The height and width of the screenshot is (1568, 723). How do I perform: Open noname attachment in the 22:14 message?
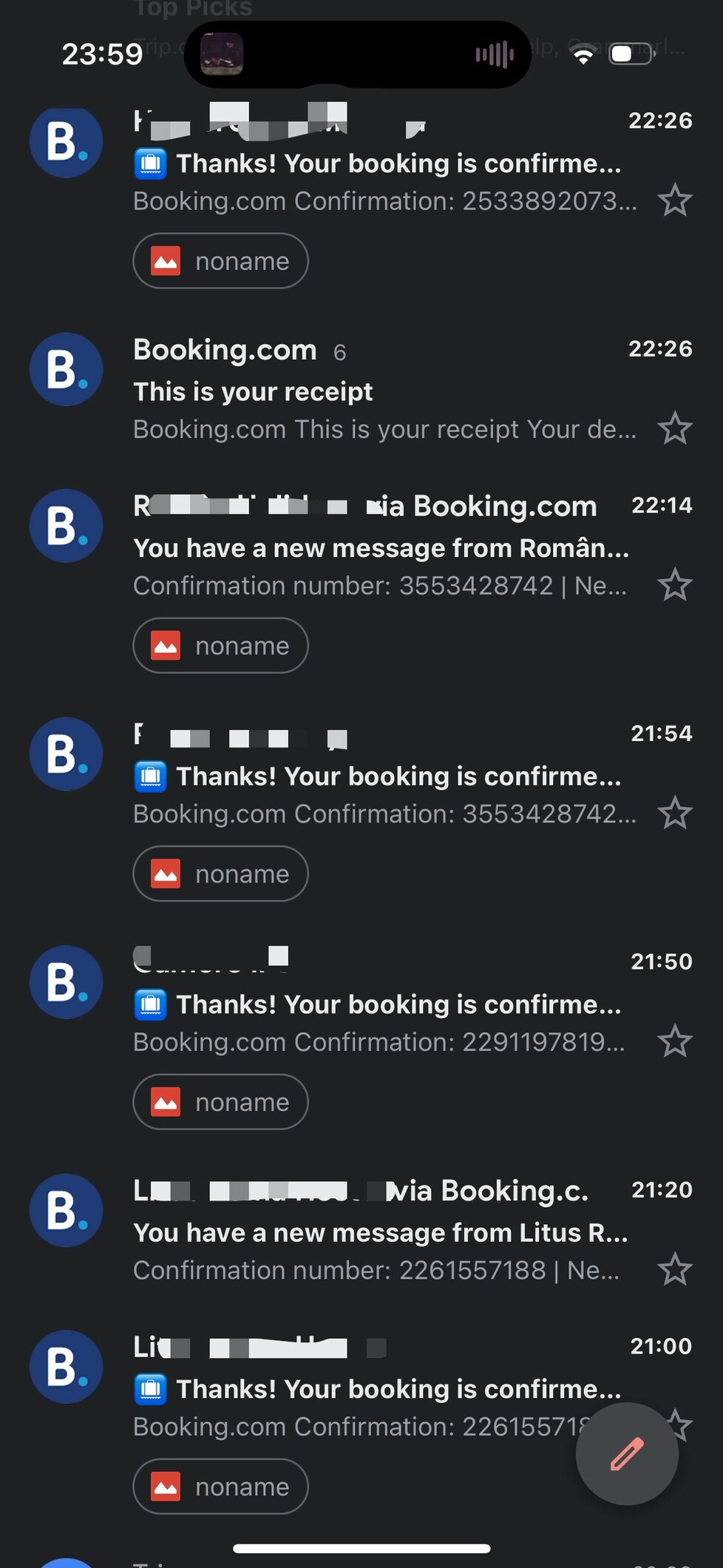pos(220,646)
